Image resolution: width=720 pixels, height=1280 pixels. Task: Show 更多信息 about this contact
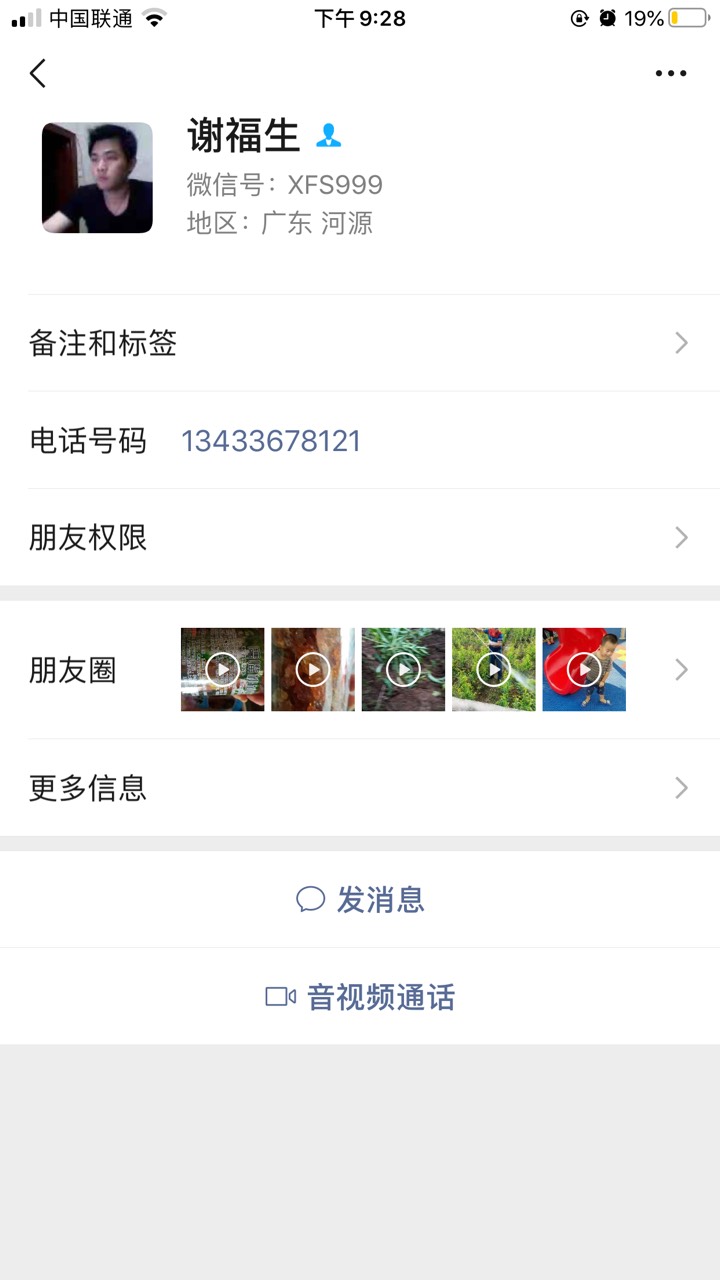click(x=360, y=788)
